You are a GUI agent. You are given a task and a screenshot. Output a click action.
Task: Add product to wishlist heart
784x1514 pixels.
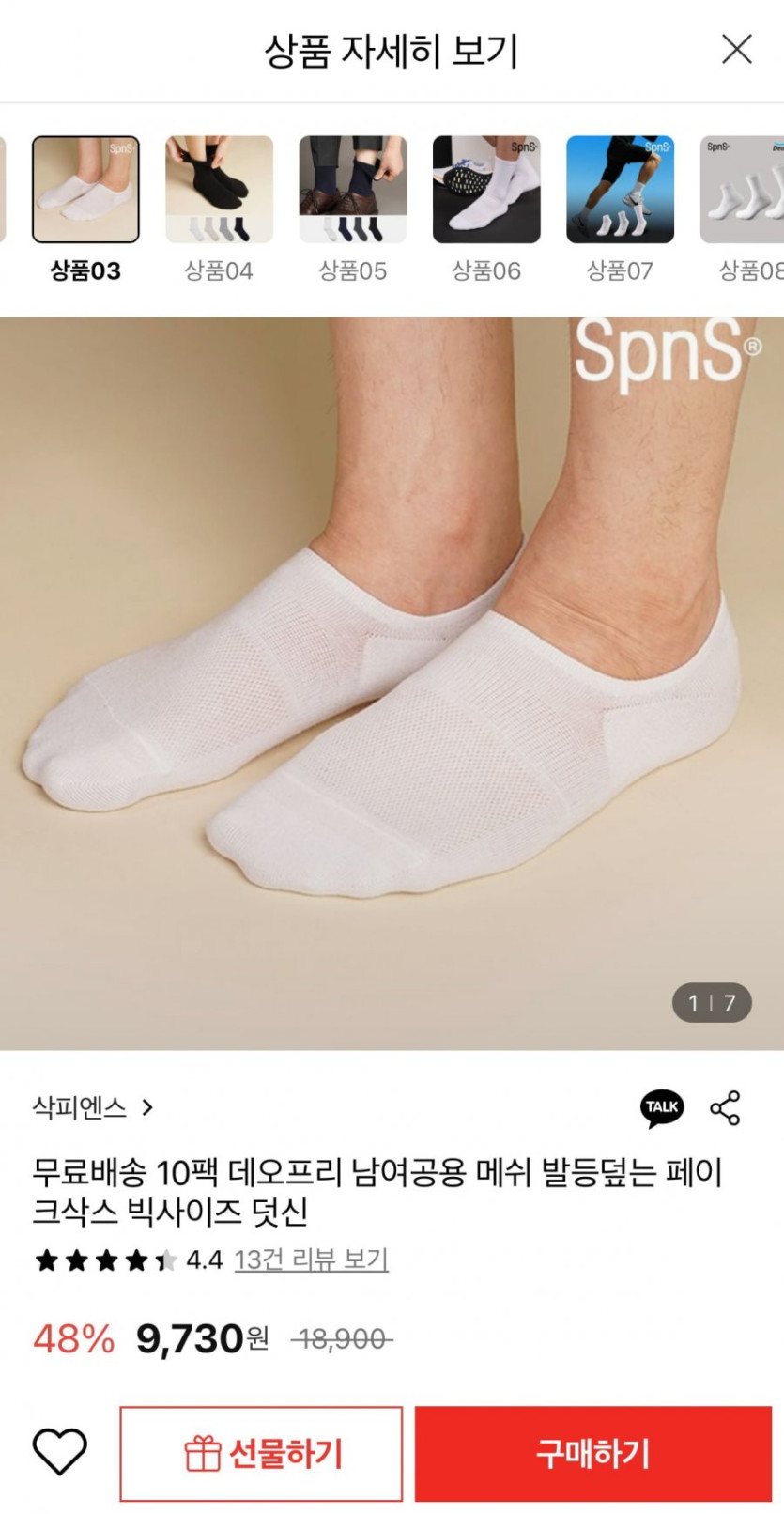pyautogui.click(x=60, y=1452)
